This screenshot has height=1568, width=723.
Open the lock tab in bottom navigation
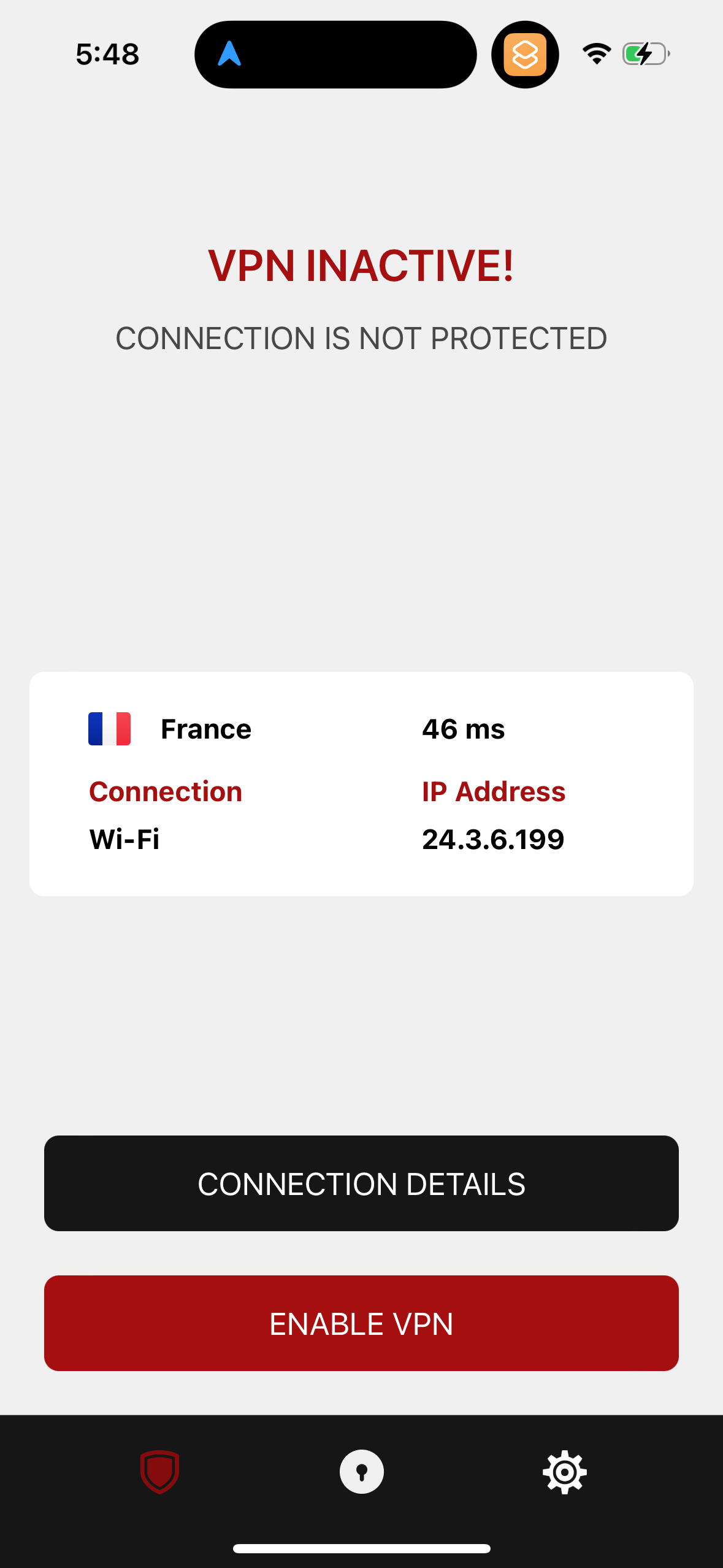click(x=361, y=1471)
